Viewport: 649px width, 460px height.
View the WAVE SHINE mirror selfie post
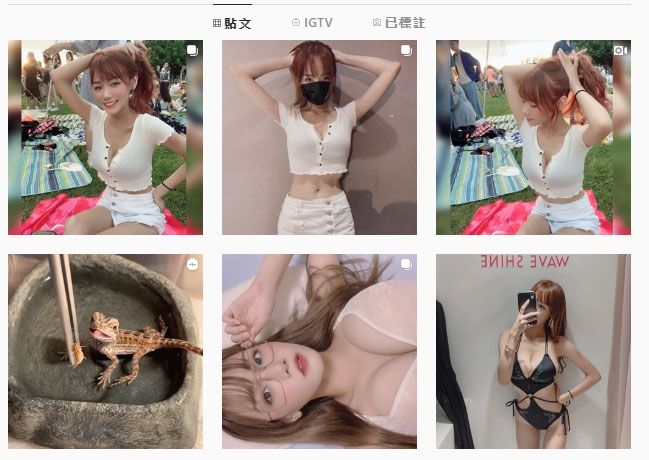click(x=533, y=351)
